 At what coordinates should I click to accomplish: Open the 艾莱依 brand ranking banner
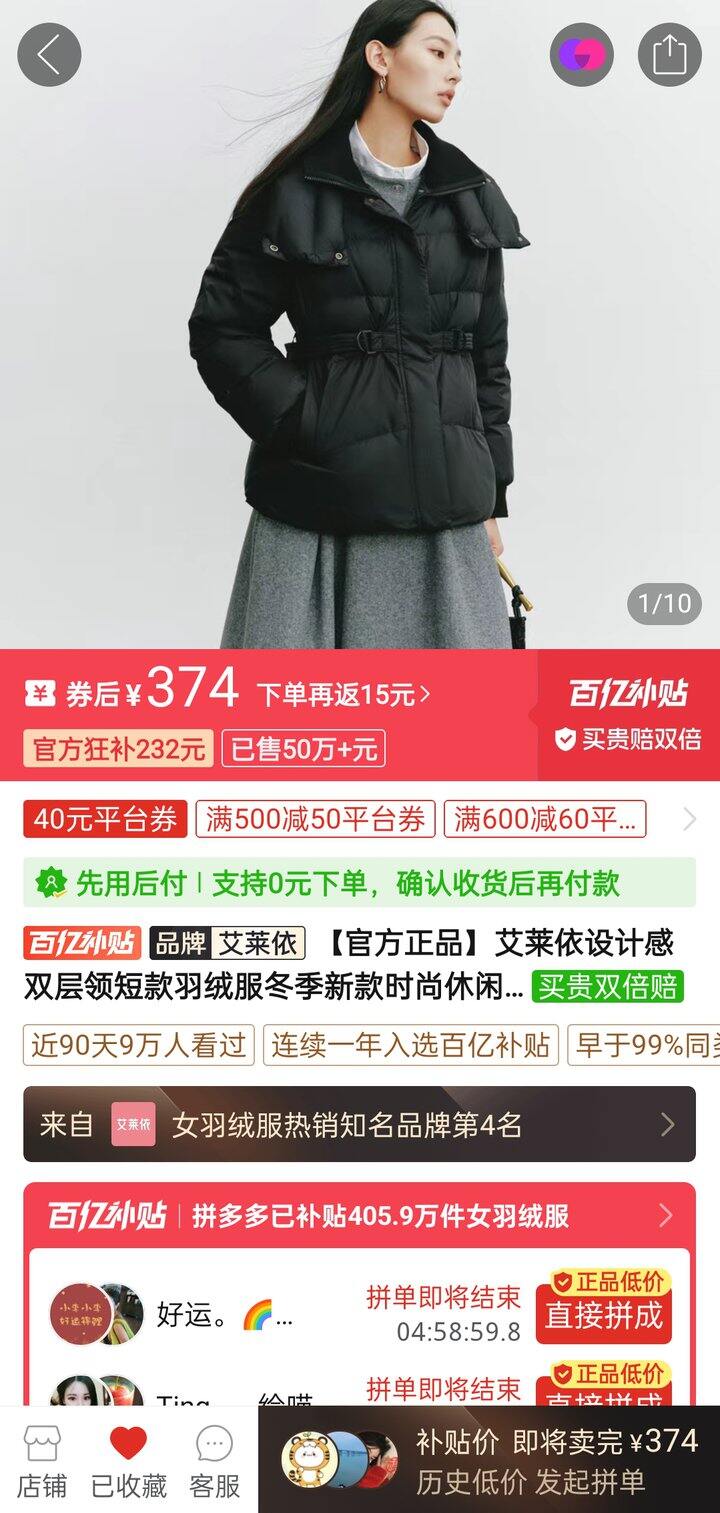pos(360,1124)
